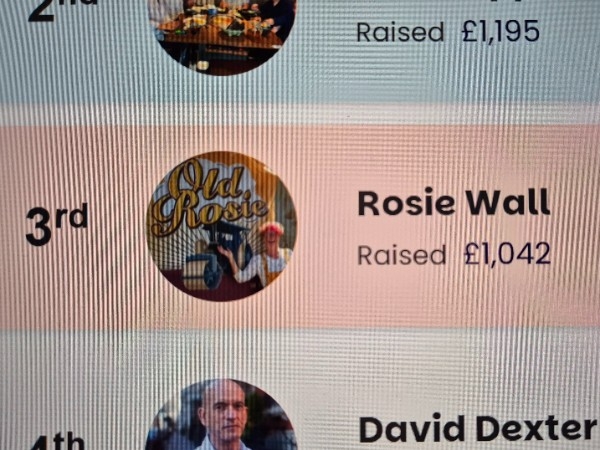Open David Dexter's fundraiser entry

[477, 428]
